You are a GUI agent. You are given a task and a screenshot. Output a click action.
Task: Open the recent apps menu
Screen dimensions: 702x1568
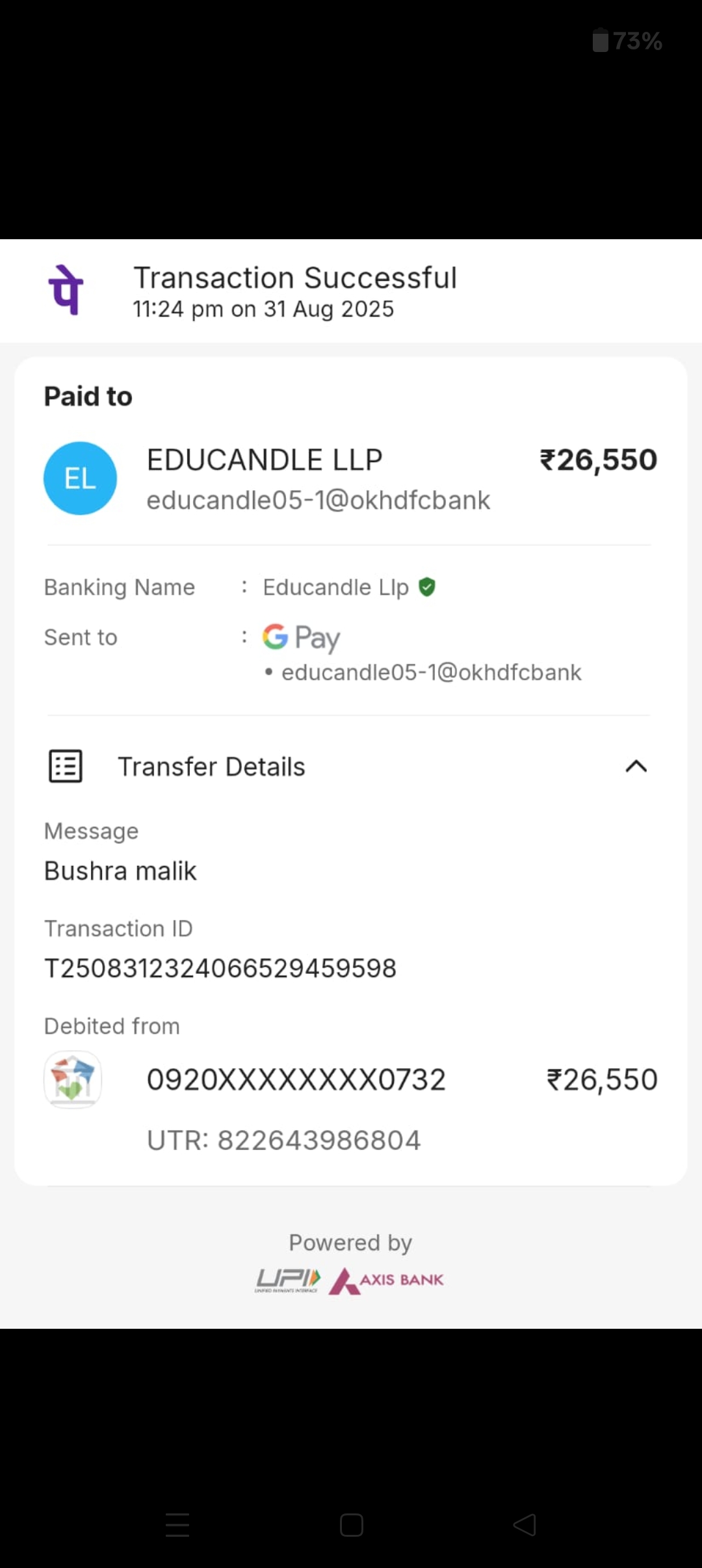point(177,1524)
